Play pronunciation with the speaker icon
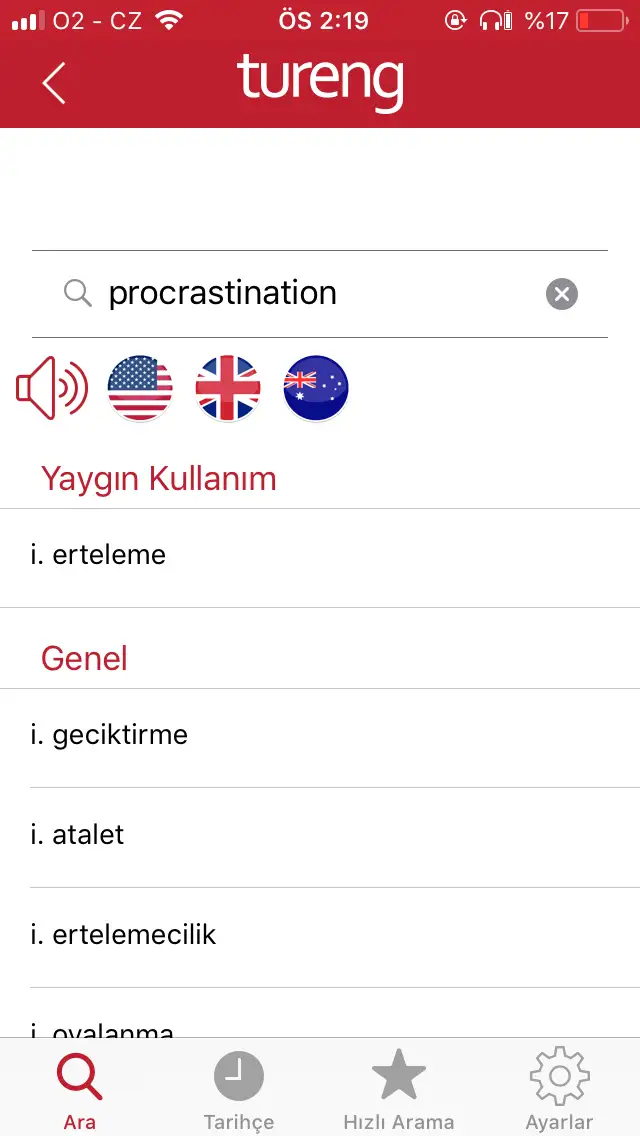The image size is (640, 1136). click(52, 388)
